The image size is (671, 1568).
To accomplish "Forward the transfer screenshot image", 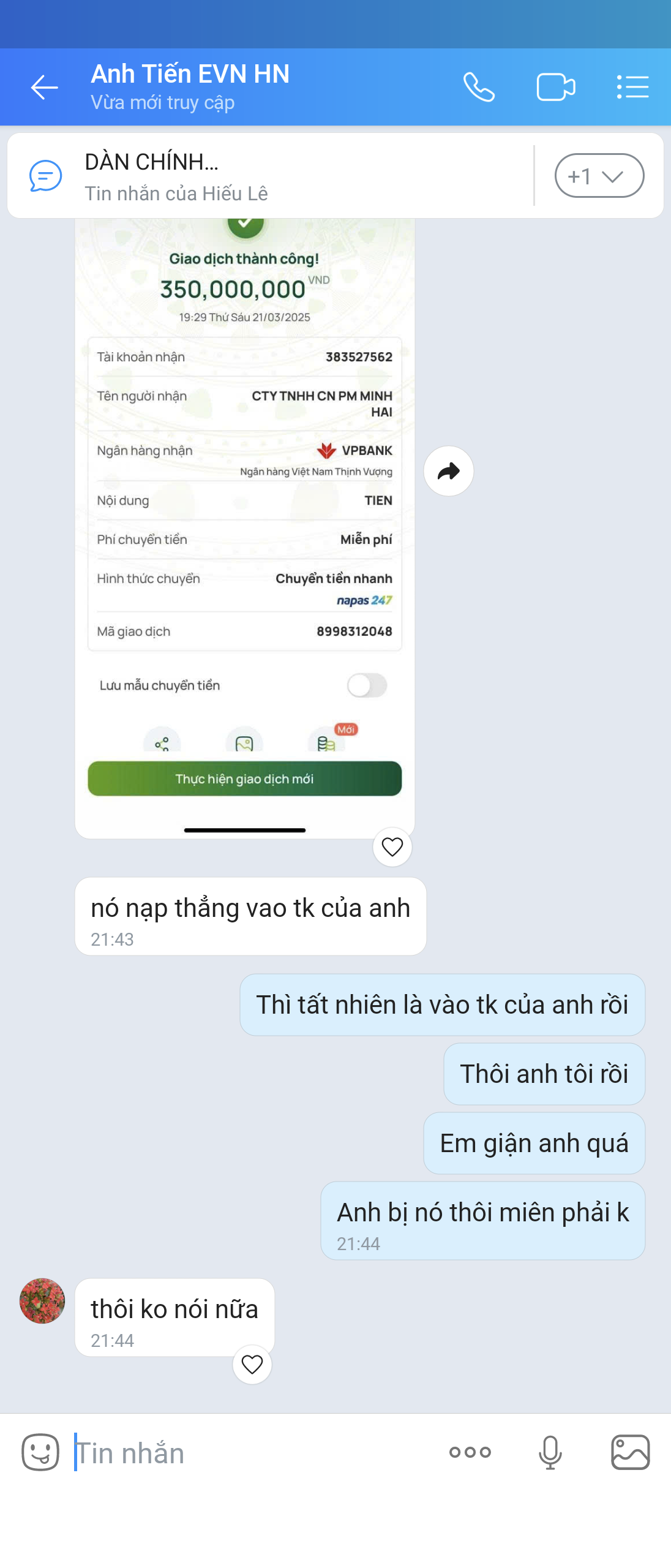I will (448, 471).
